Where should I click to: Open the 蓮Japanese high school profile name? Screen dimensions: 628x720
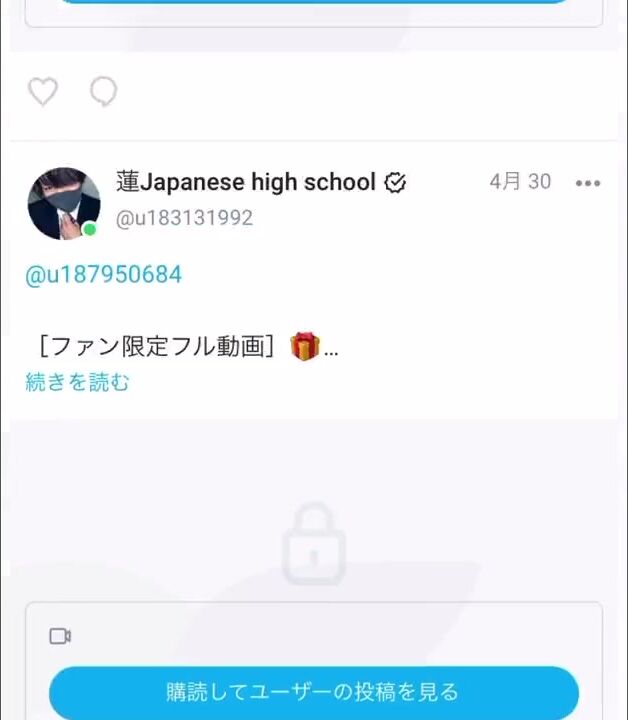(x=246, y=182)
